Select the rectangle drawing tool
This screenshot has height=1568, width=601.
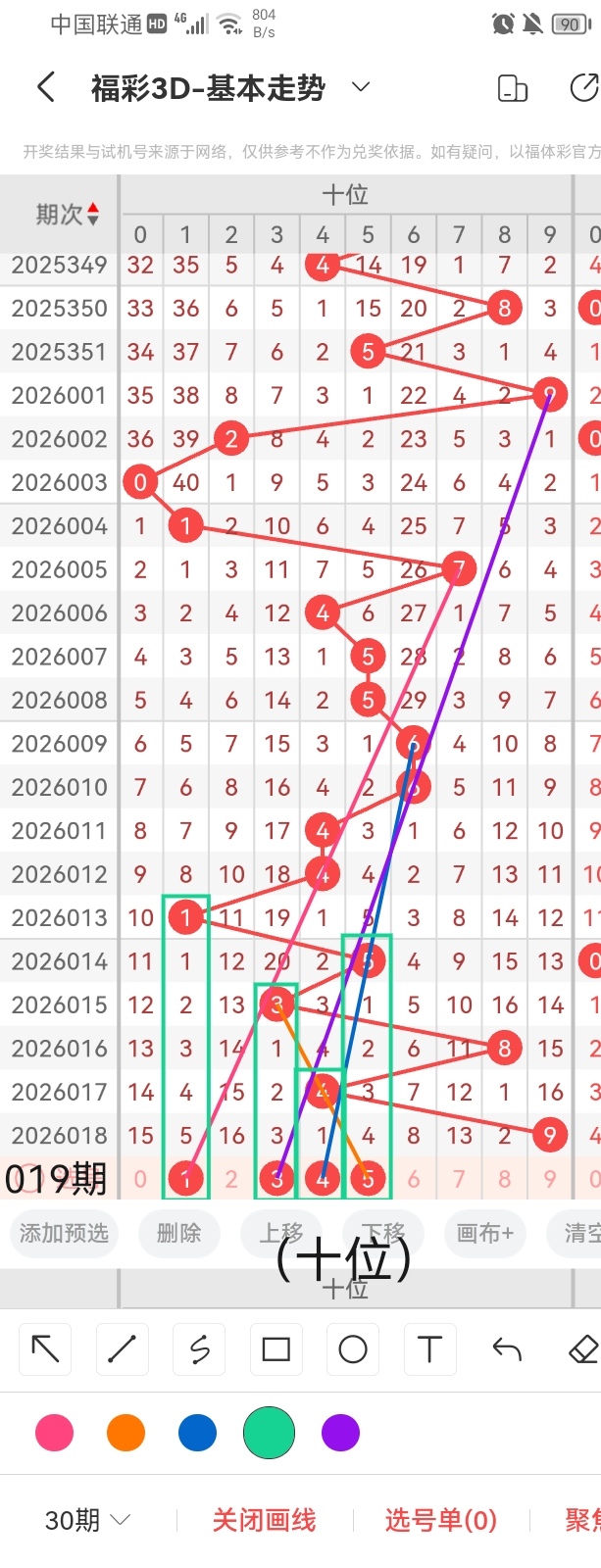pos(275,1349)
